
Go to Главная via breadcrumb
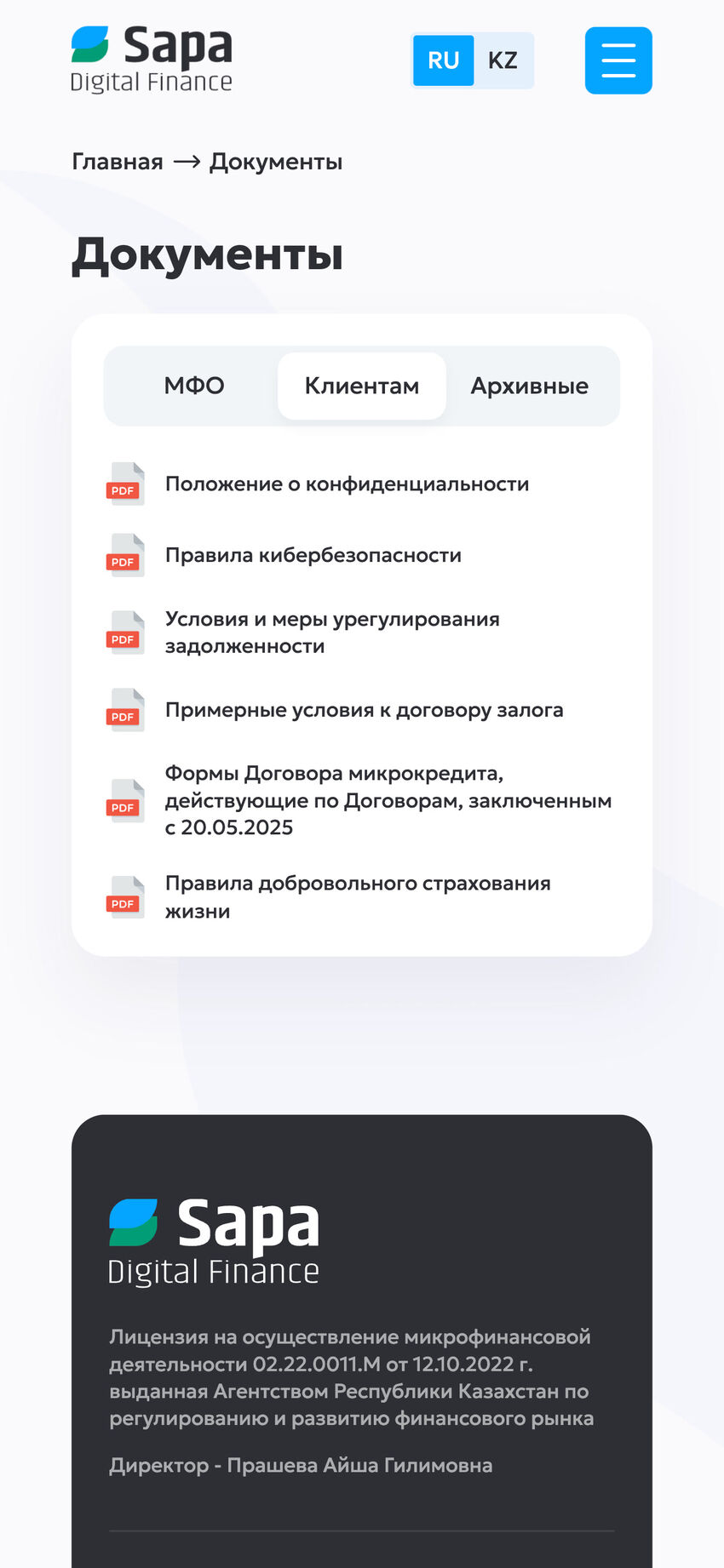117,162
